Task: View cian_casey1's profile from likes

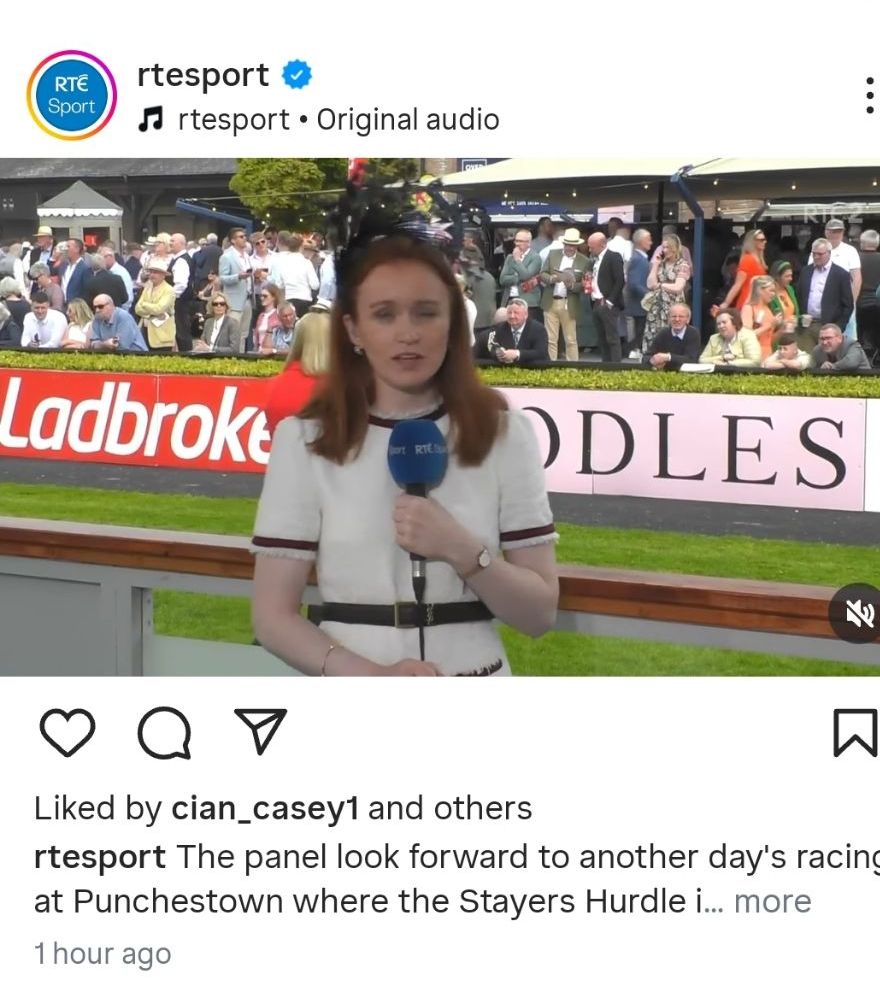Action: [265, 808]
